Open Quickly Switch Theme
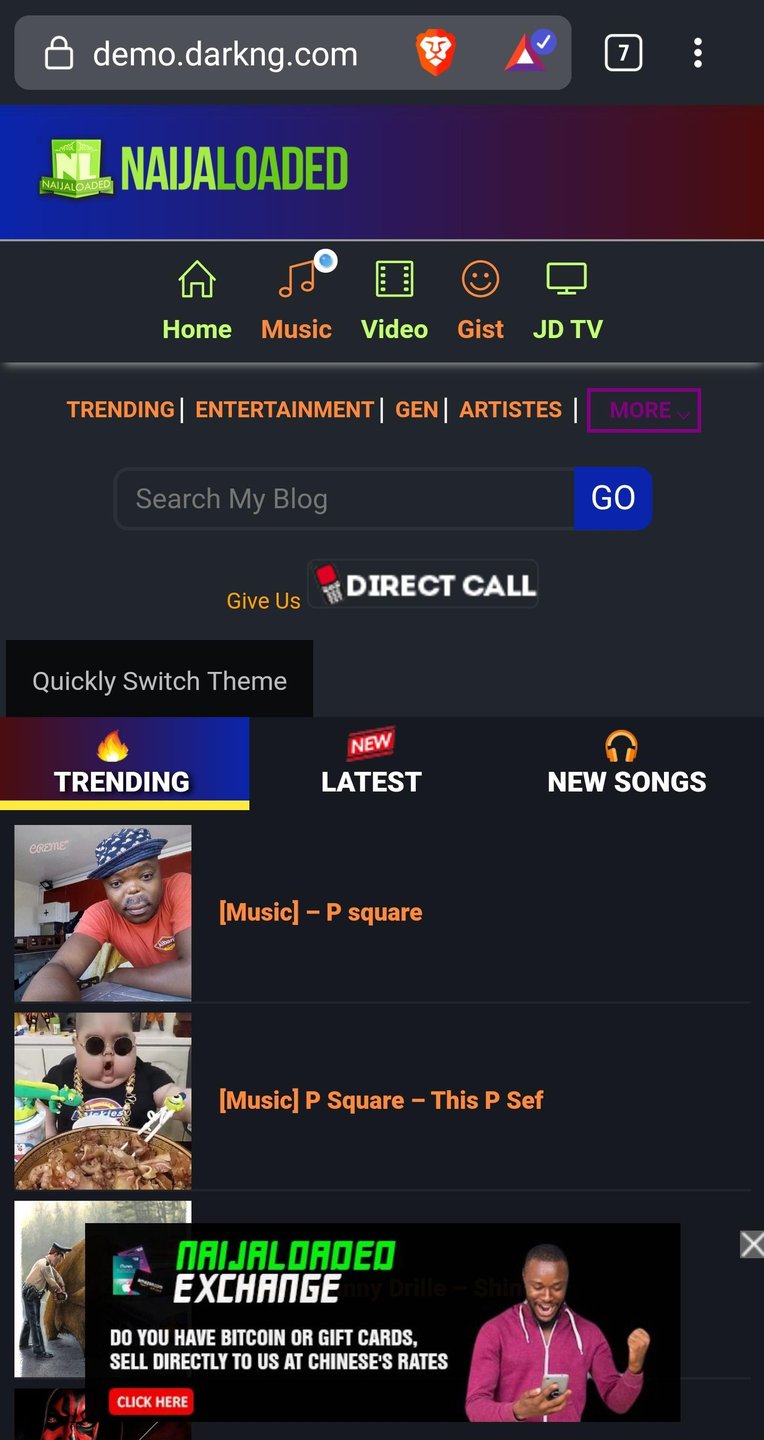The image size is (764, 1440). [x=159, y=681]
